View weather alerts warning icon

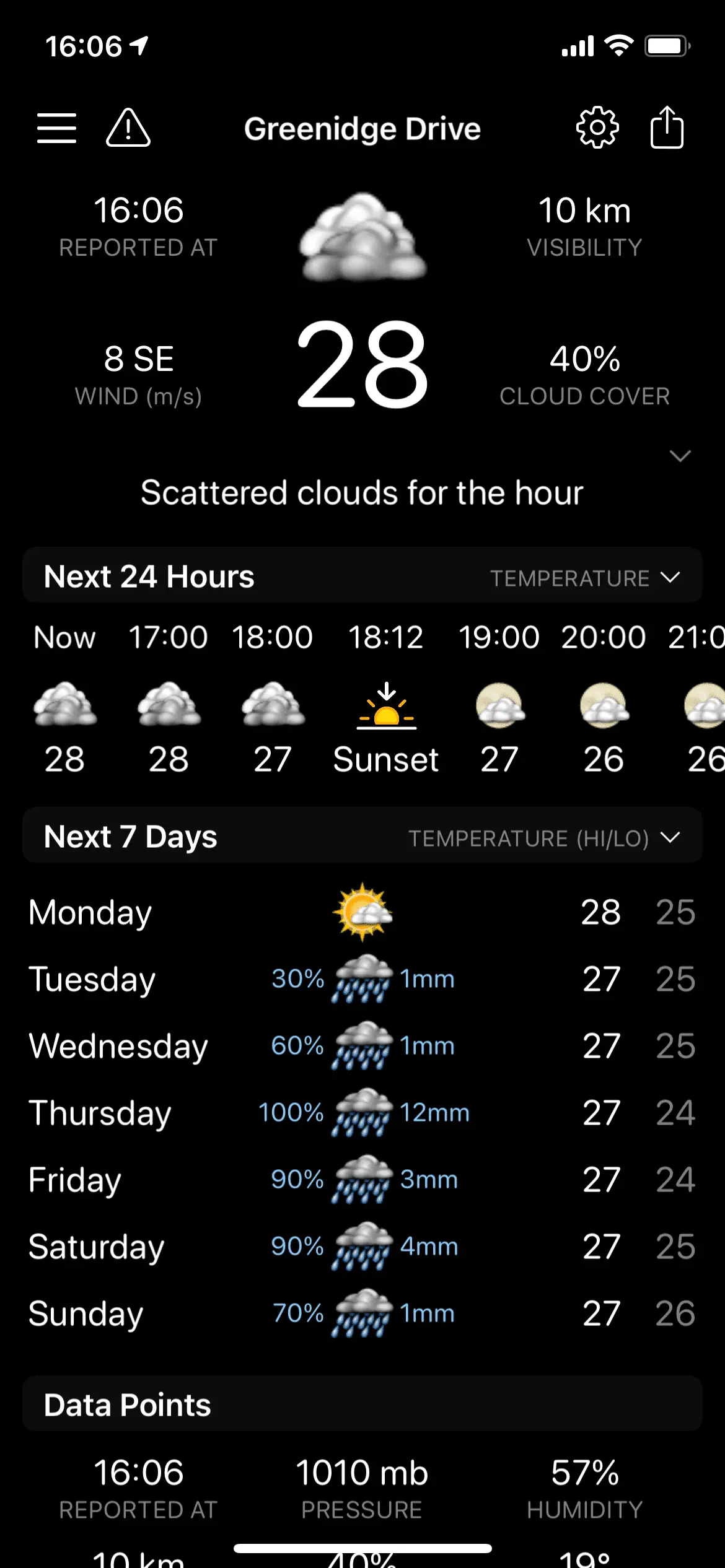click(128, 128)
